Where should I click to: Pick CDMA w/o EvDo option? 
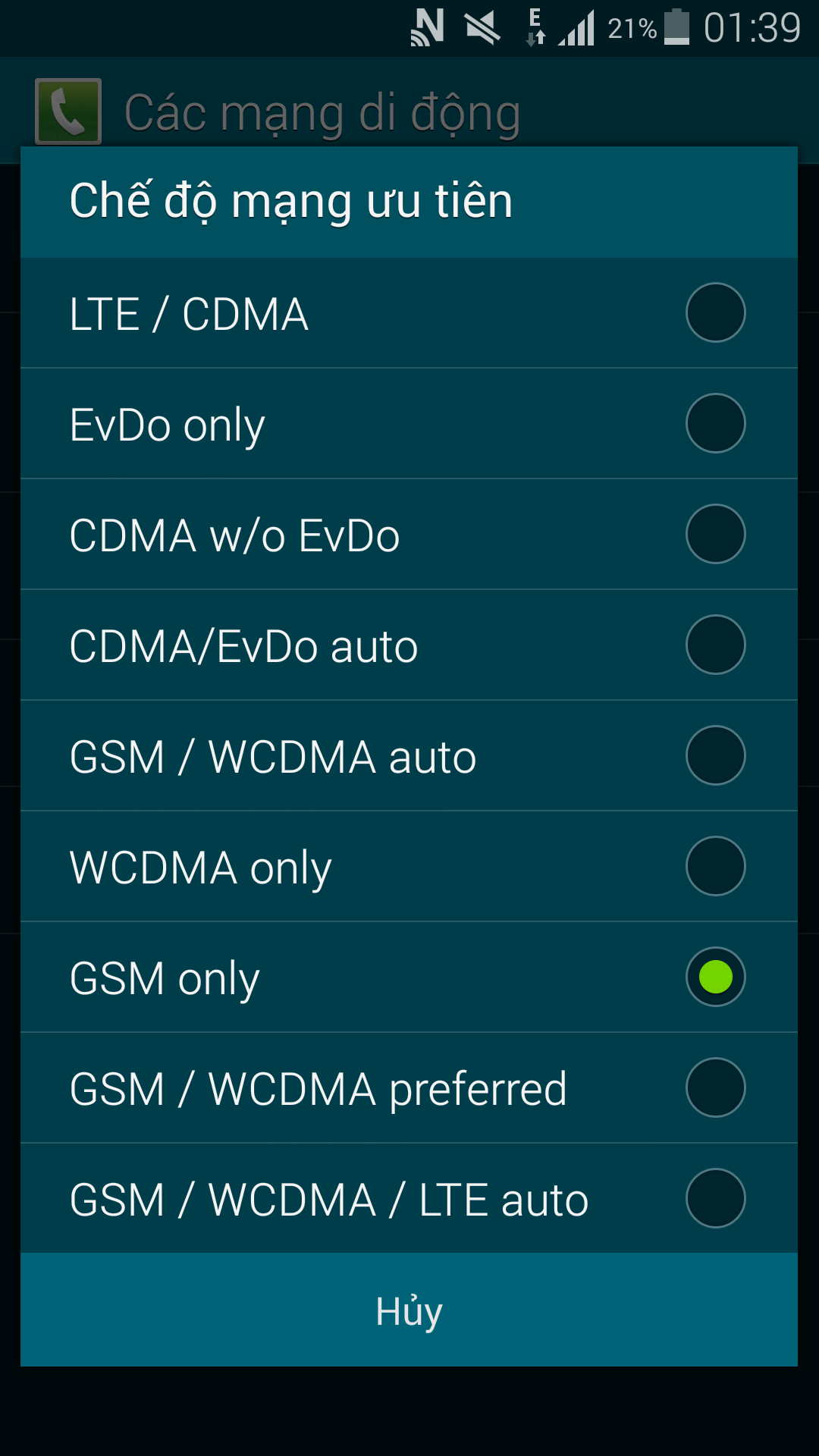(x=409, y=535)
